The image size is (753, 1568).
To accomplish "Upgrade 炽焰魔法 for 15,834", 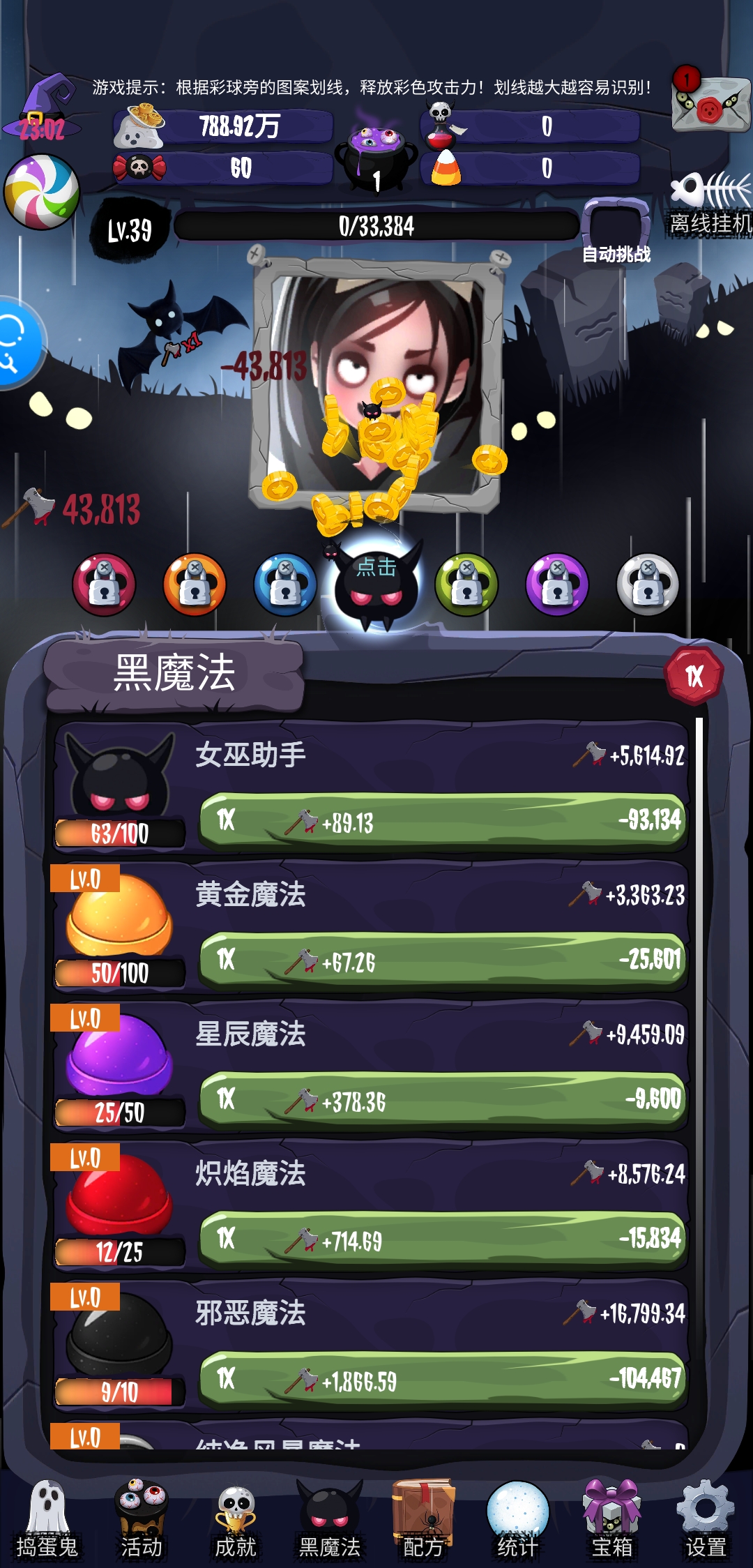I will (x=443, y=1239).
